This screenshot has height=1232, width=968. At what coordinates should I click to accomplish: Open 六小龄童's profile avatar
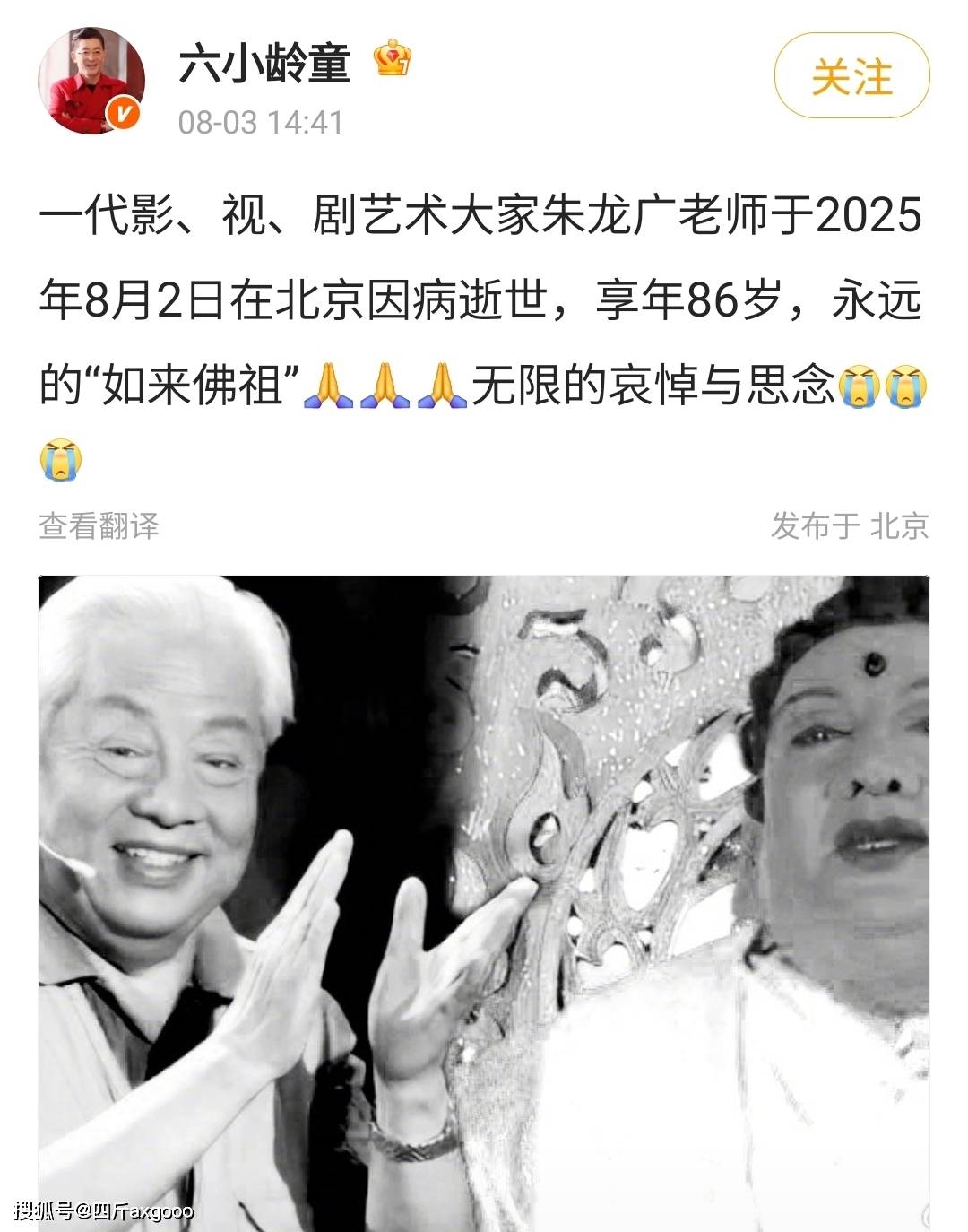(91, 80)
